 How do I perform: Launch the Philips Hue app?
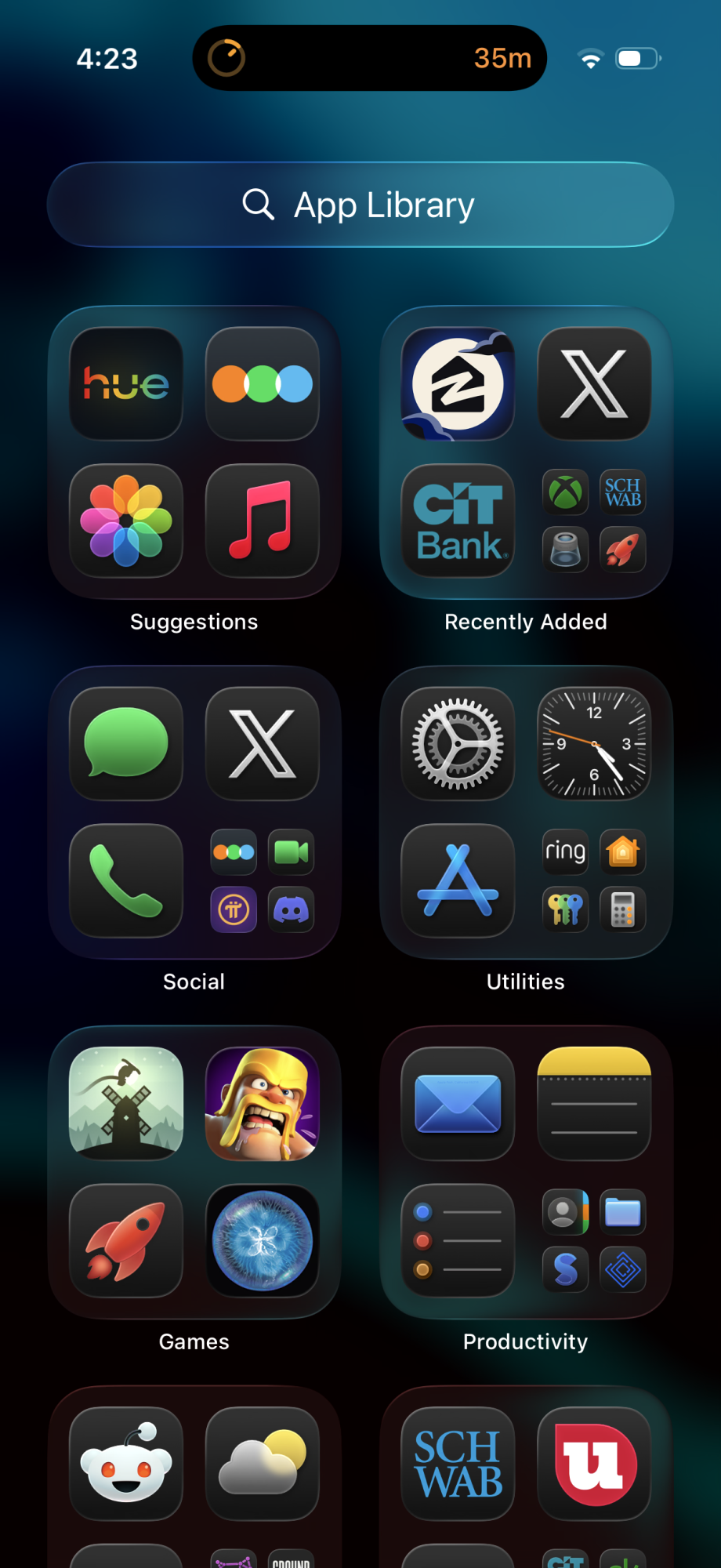coord(126,384)
